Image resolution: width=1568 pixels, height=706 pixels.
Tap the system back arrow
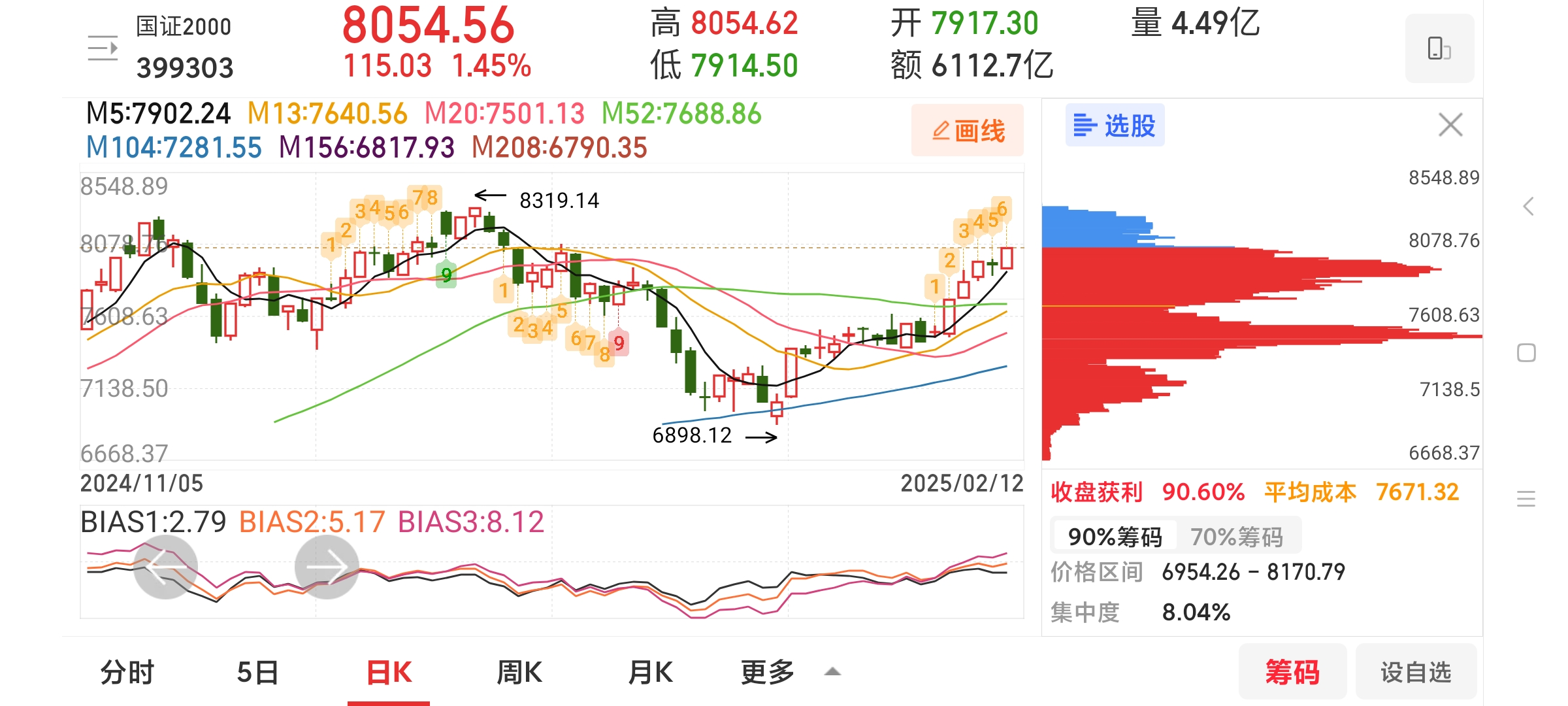[1527, 207]
